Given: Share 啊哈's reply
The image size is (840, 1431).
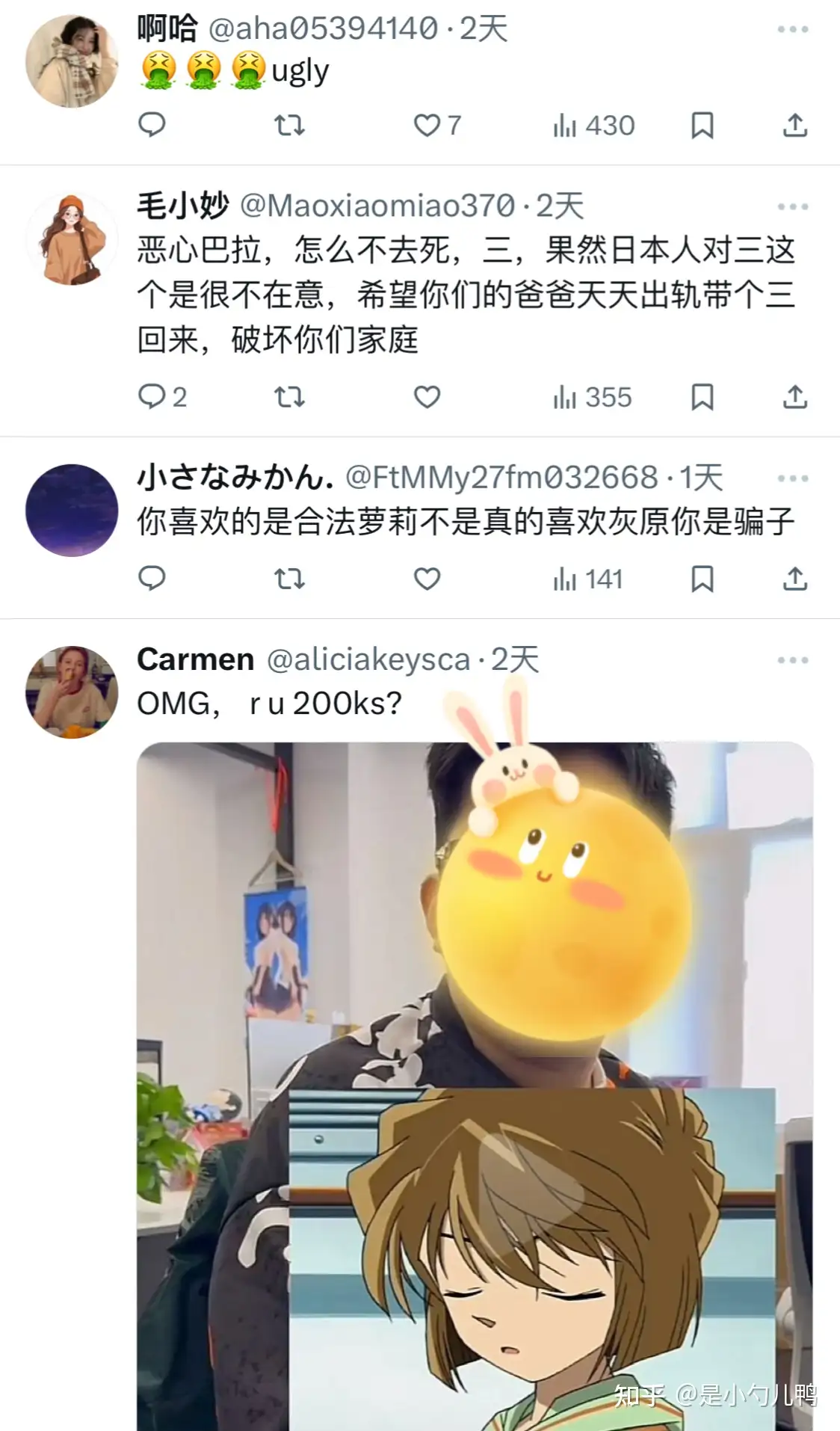Looking at the screenshot, I should (x=795, y=125).
